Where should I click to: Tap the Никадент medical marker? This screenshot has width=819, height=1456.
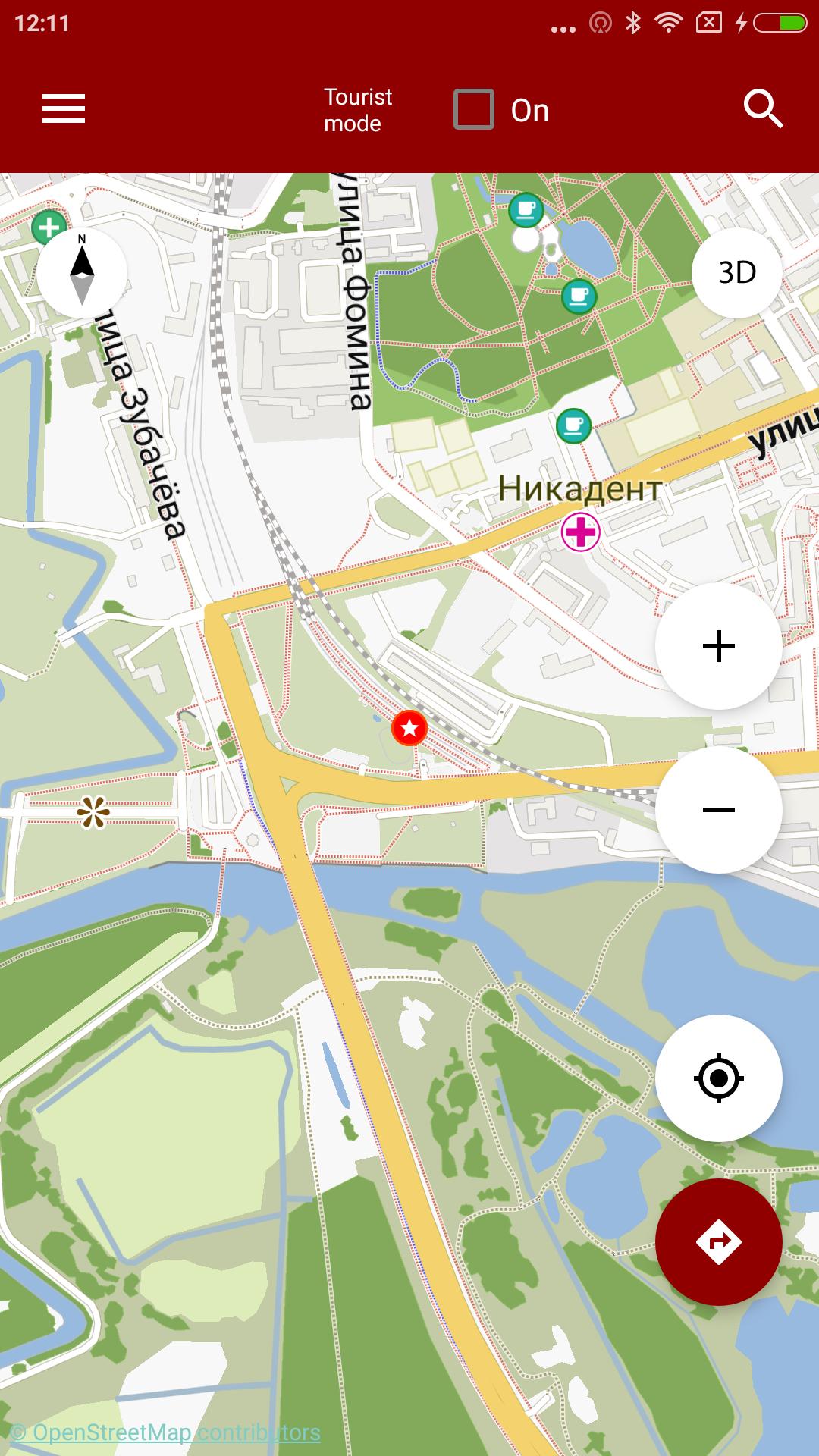[581, 532]
